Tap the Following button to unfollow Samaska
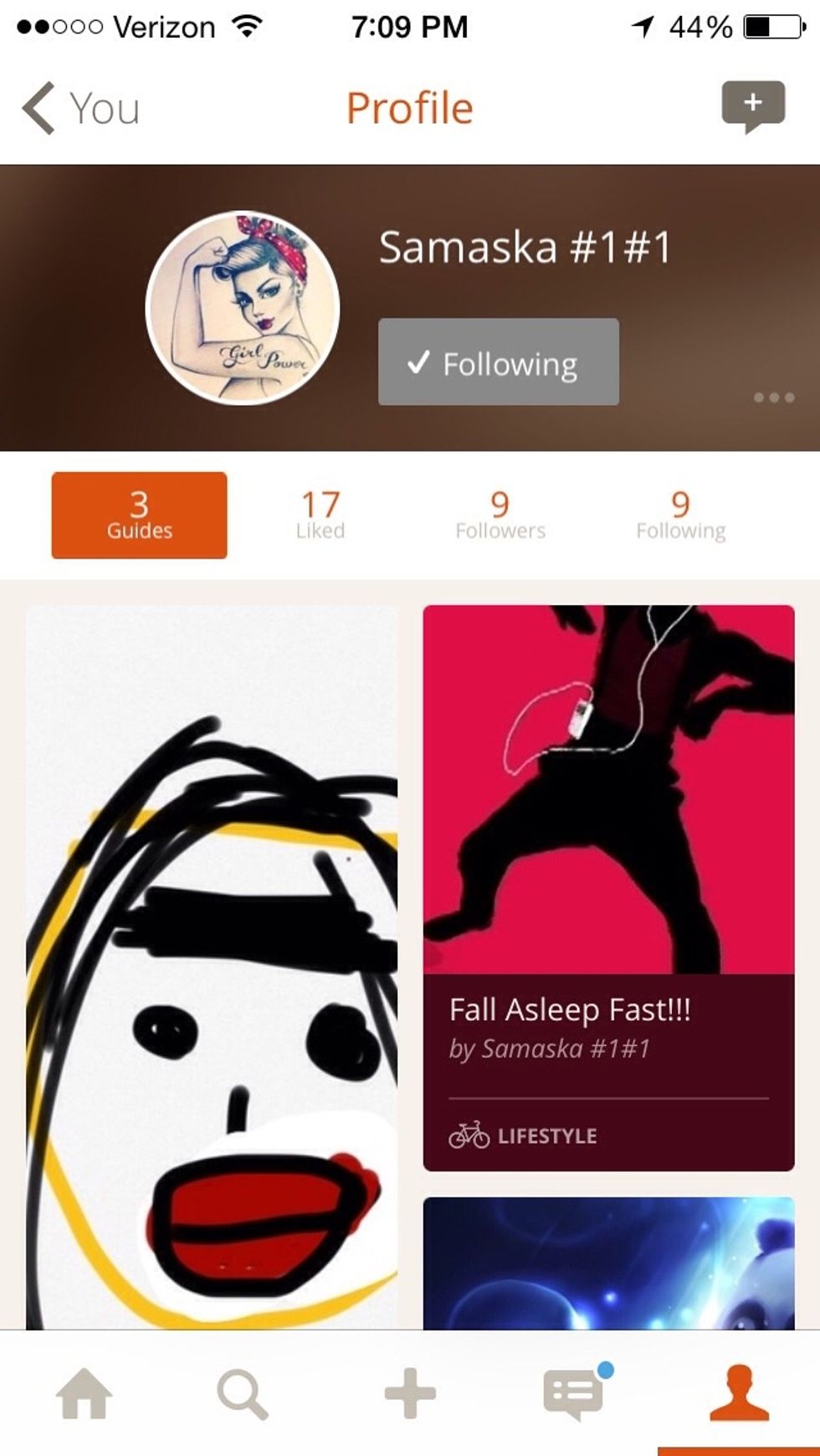 [x=498, y=362]
